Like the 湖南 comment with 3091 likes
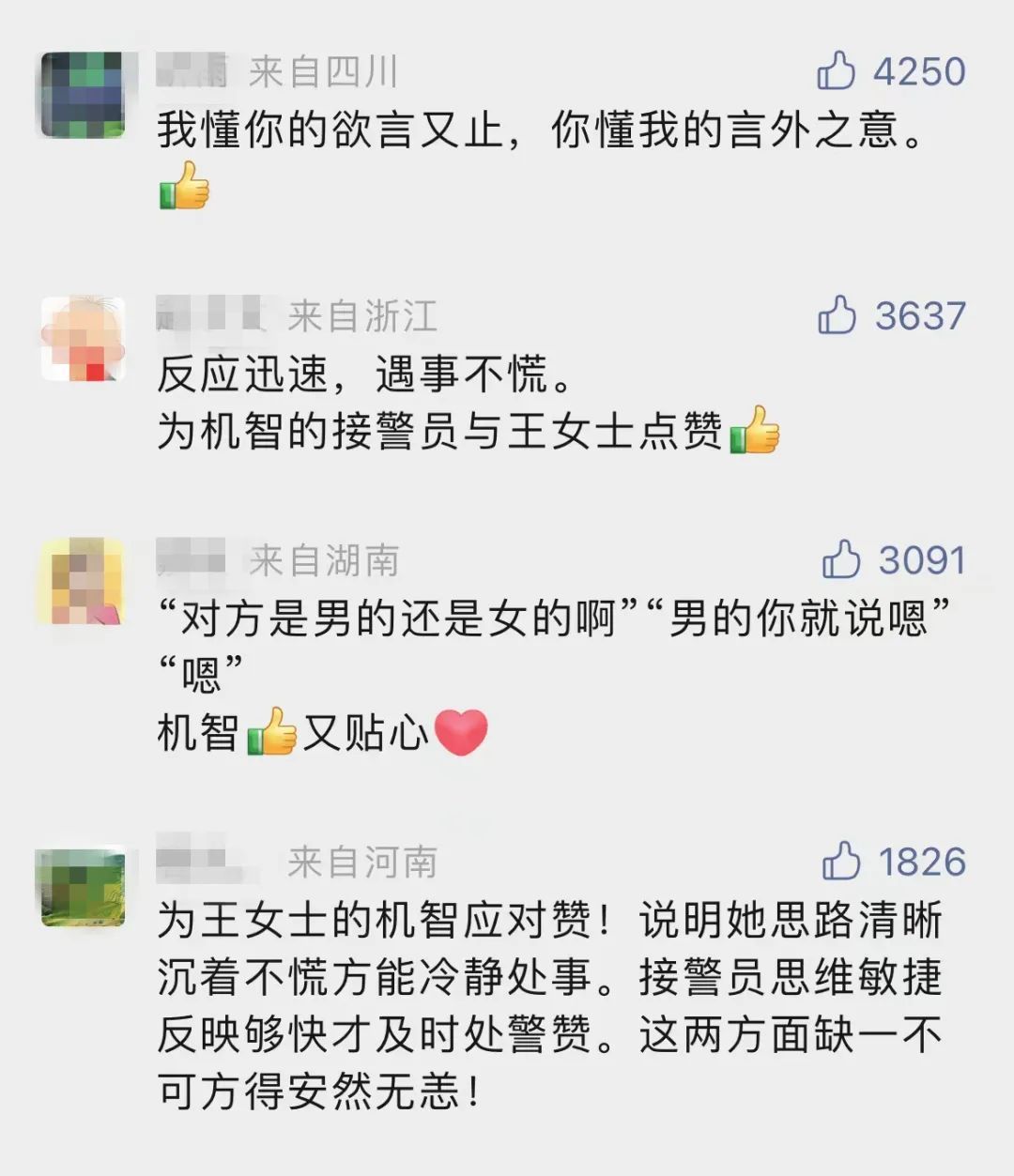The image size is (1014, 1176). click(x=840, y=560)
